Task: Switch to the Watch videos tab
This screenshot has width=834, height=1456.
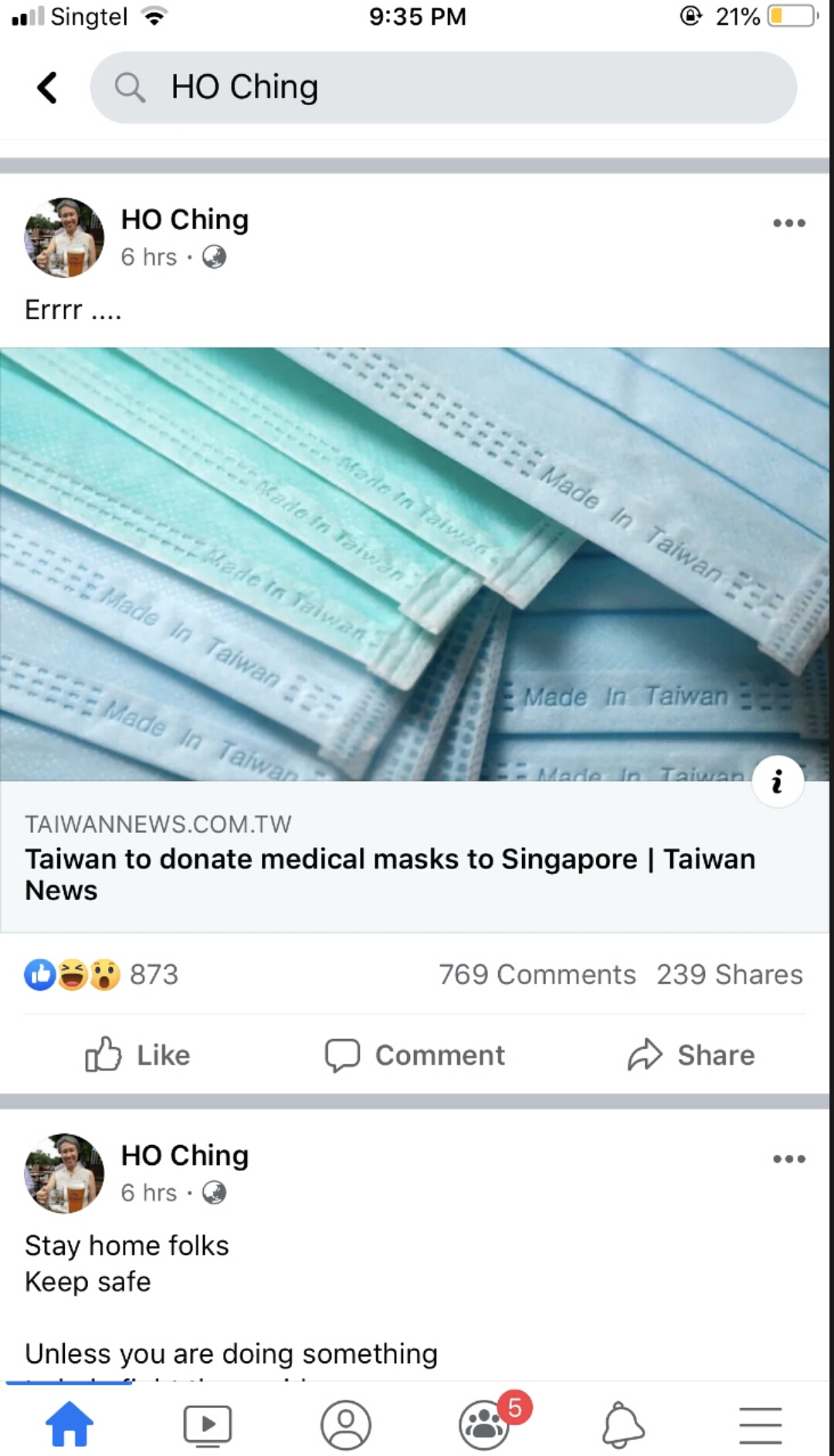Action: pyautogui.click(x=207, y=1424)
